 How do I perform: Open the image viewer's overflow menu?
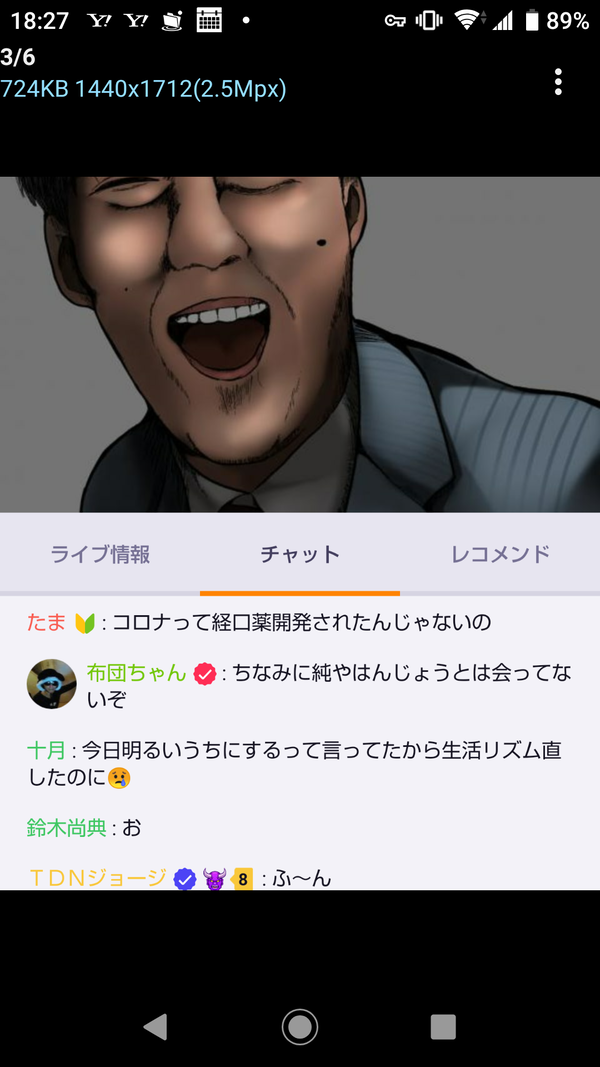coord(558,82)
